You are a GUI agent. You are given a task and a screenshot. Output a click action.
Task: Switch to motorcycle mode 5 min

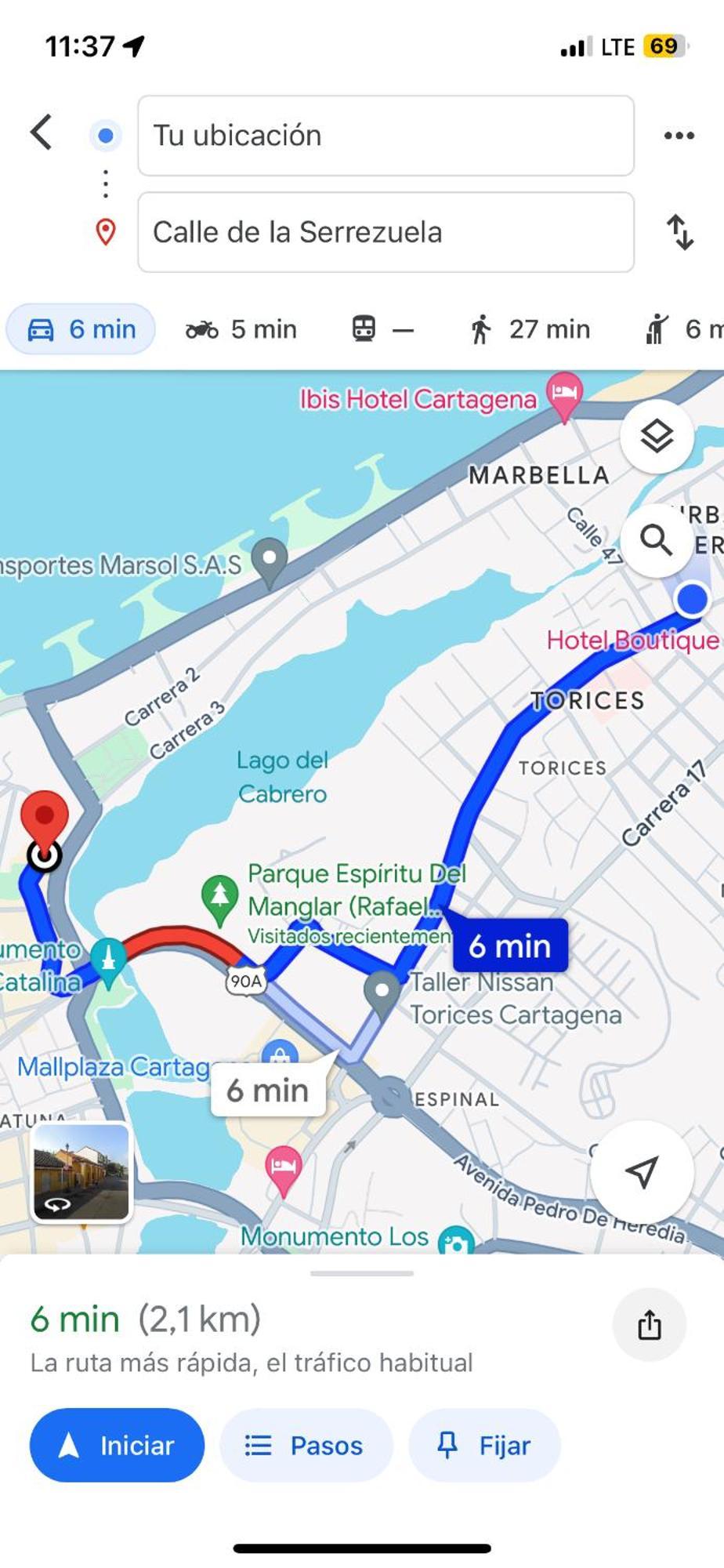241,329
